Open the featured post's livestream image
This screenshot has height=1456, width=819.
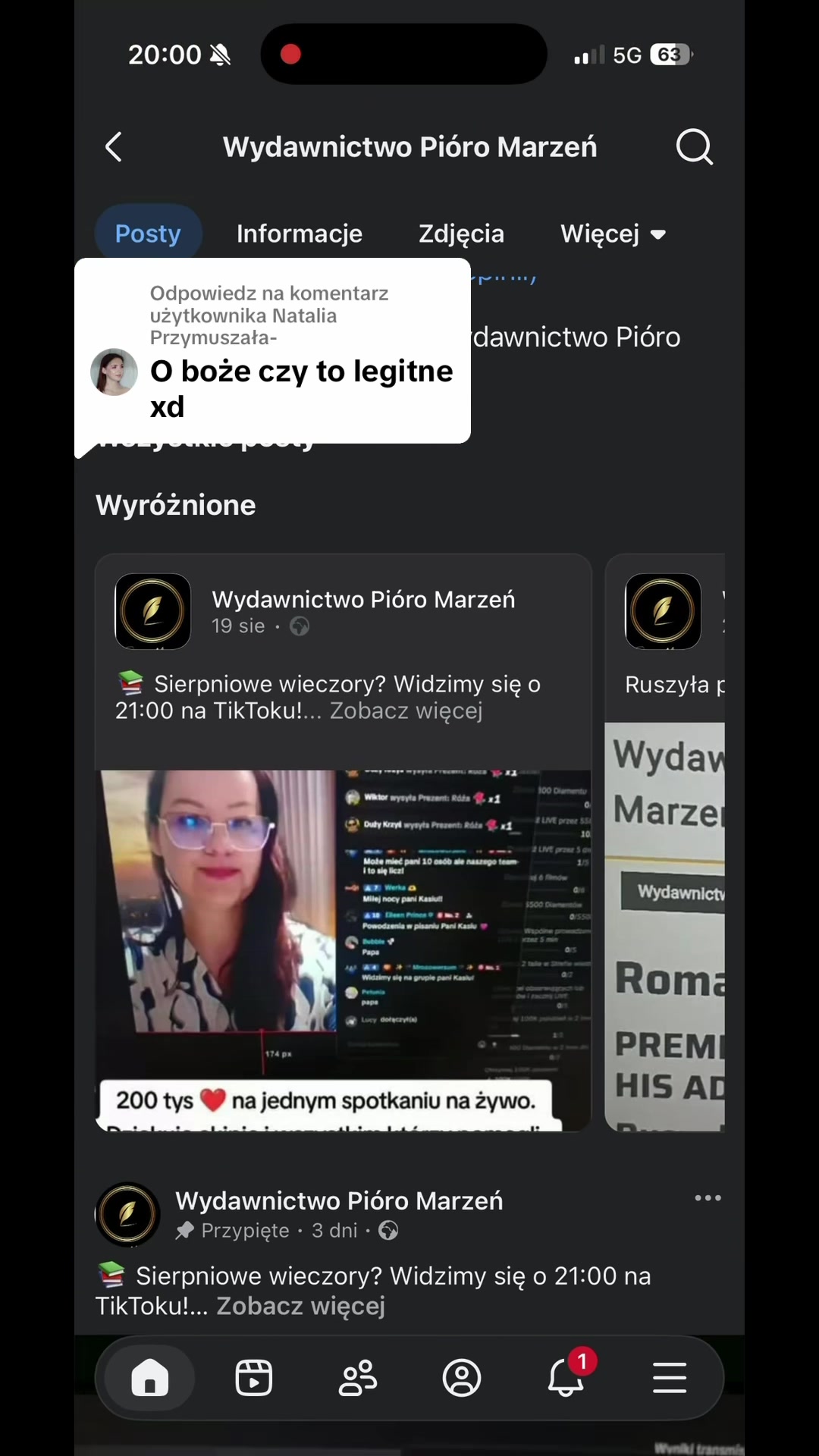coord(343,950)
